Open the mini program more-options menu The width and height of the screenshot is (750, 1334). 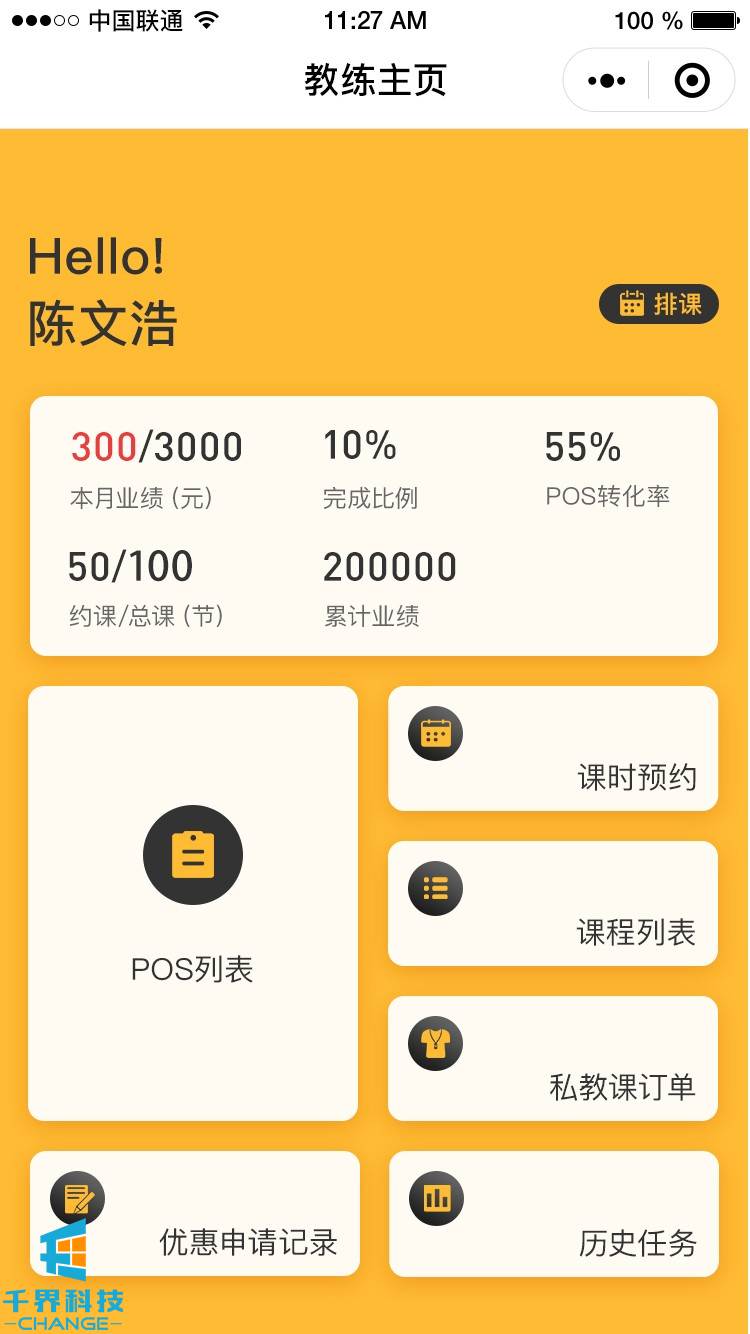pyautogui.click(x=607, y=81)
